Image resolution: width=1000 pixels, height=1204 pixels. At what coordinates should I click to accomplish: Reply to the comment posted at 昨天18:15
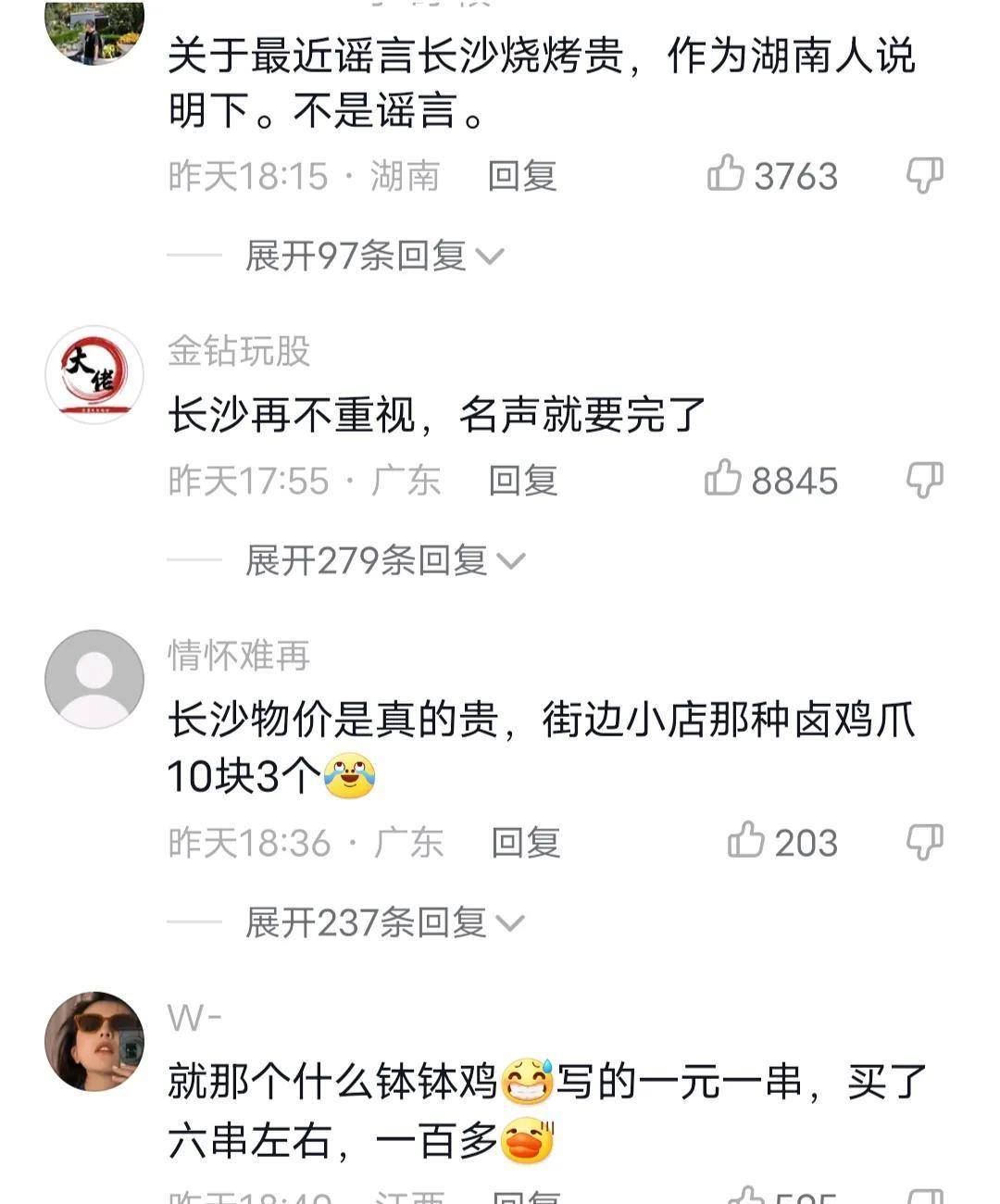tap(522, 176)
